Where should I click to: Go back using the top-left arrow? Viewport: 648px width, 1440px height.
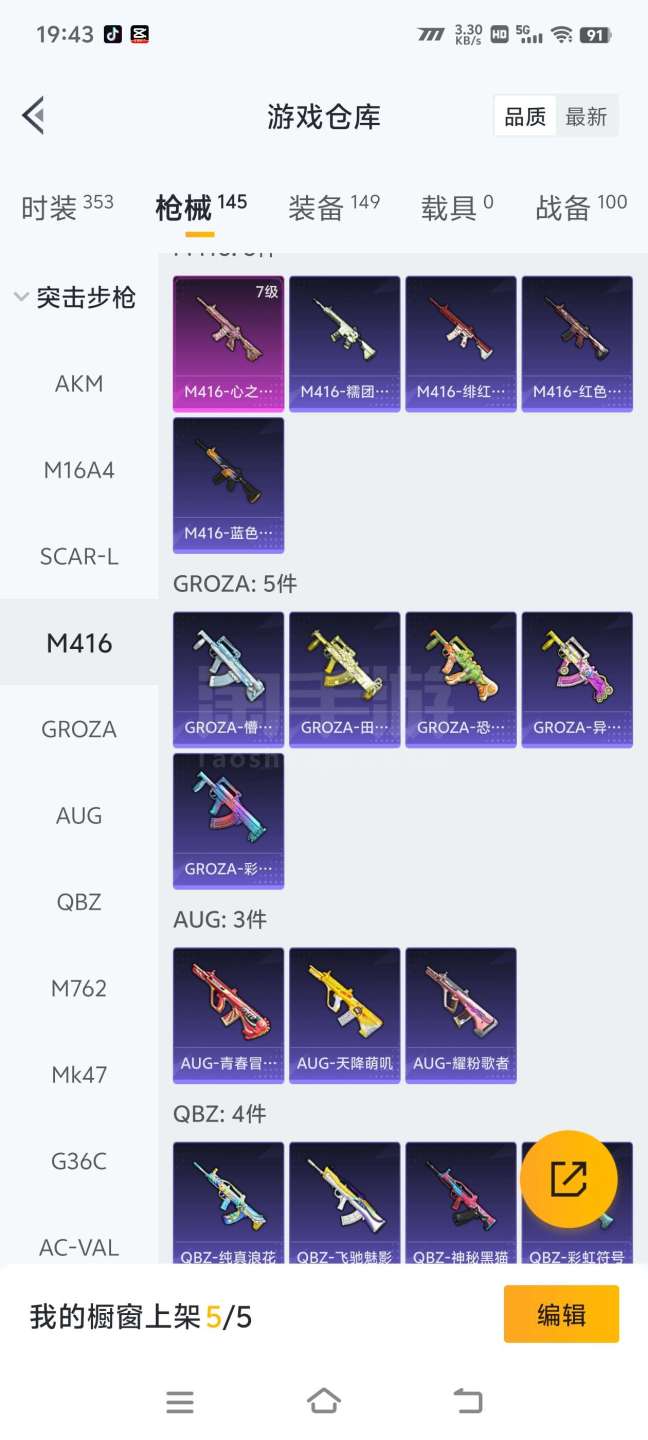34,116
